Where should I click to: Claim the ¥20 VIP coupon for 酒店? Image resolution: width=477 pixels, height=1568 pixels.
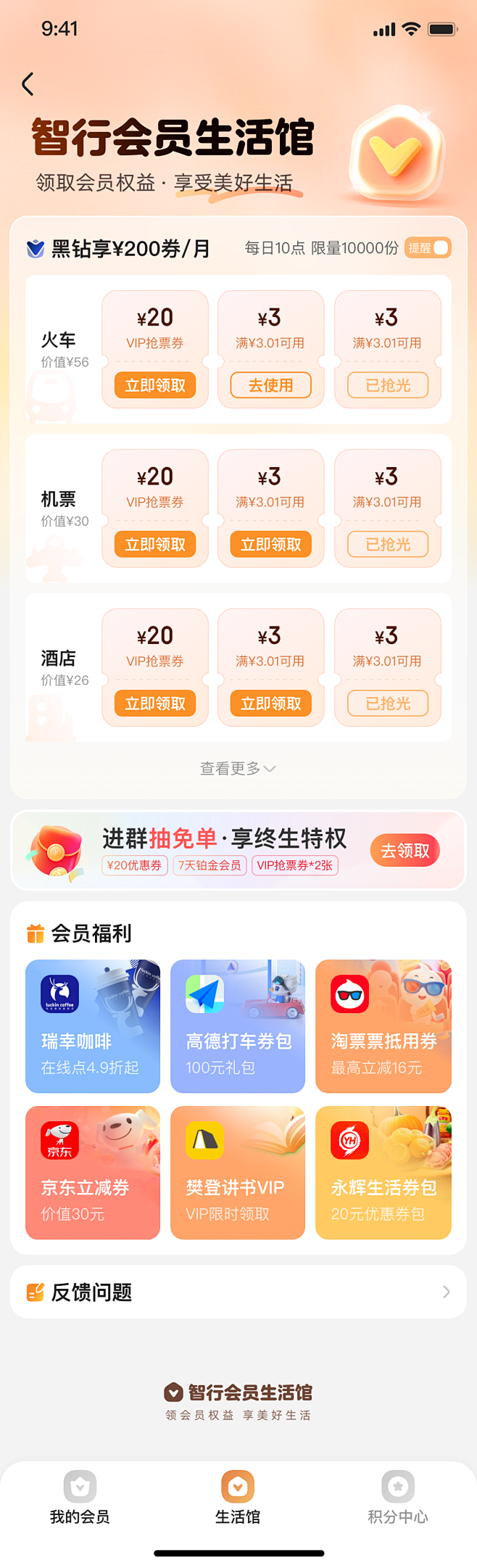click(155, 703)
